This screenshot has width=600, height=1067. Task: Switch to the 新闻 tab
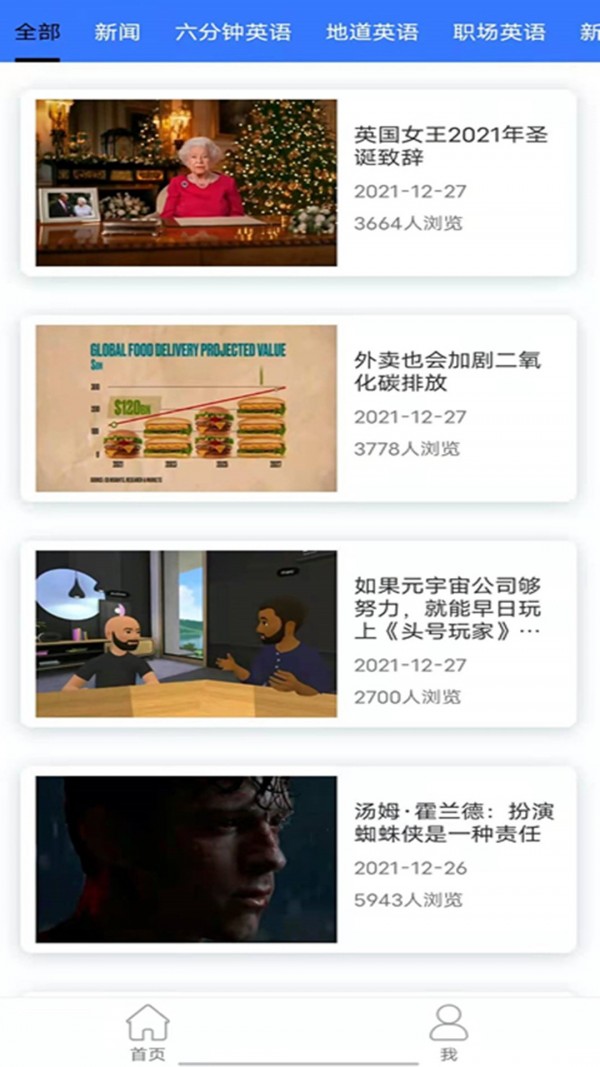click(117, 32)
